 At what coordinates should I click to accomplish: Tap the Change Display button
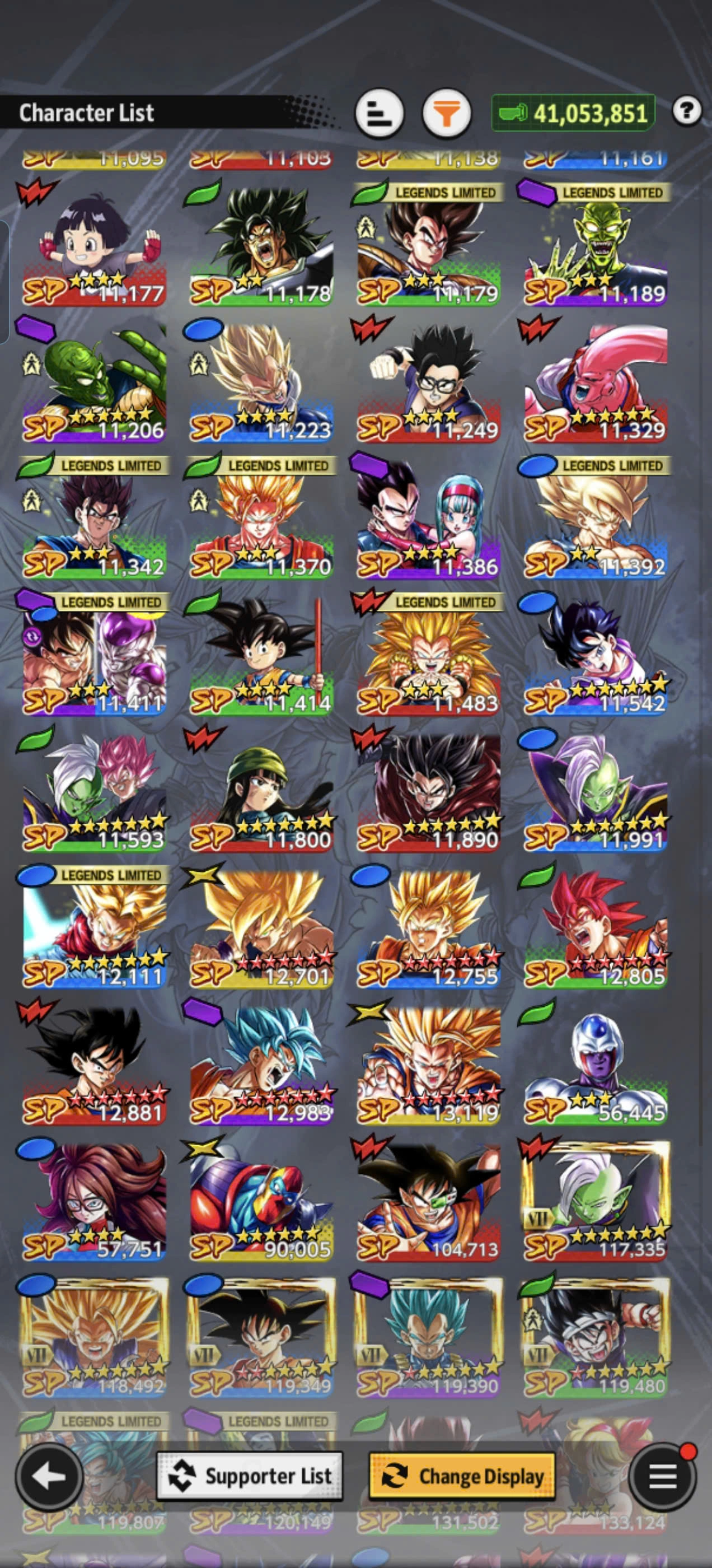pos(462,1476)
